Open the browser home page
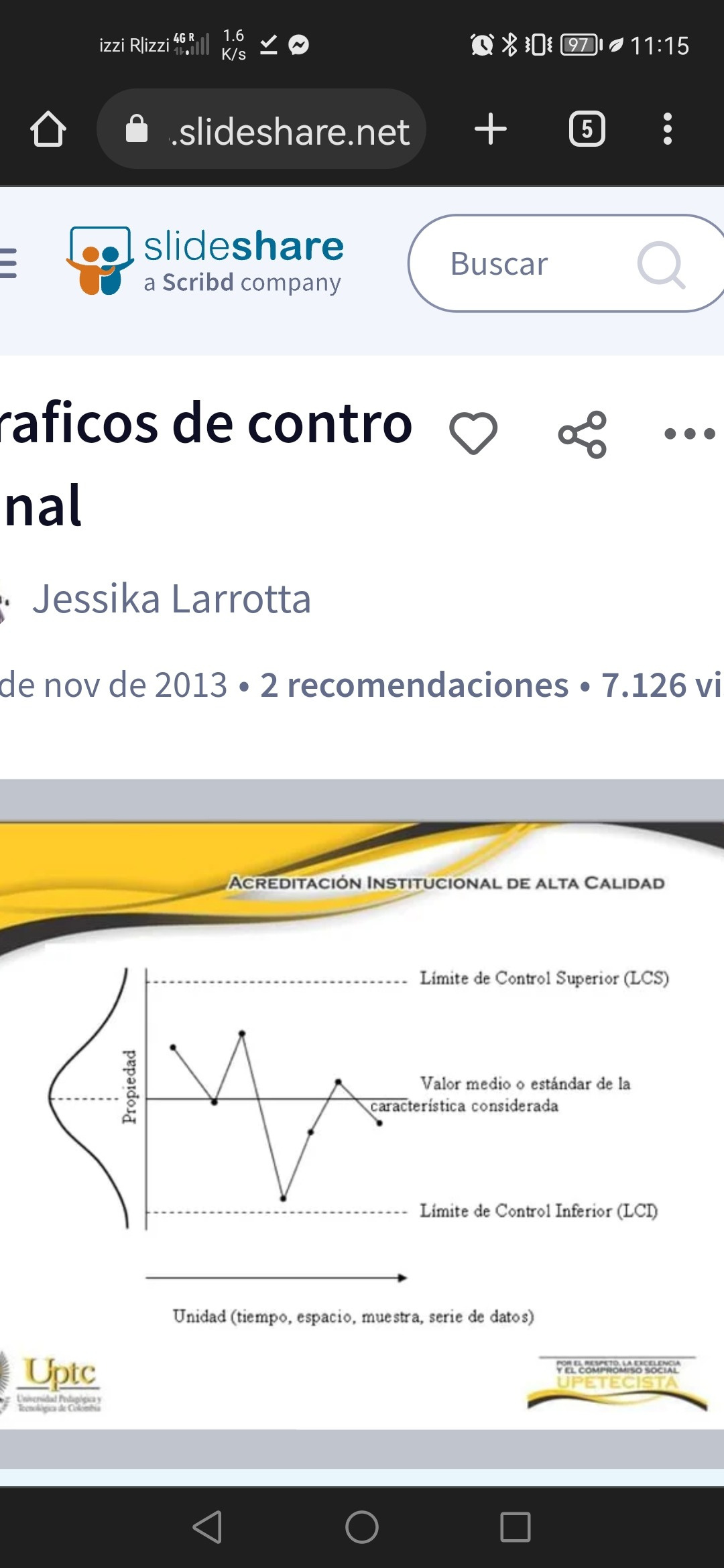Image resolution: width=724 pixels, height=1568 pixels. pos(48,129)
